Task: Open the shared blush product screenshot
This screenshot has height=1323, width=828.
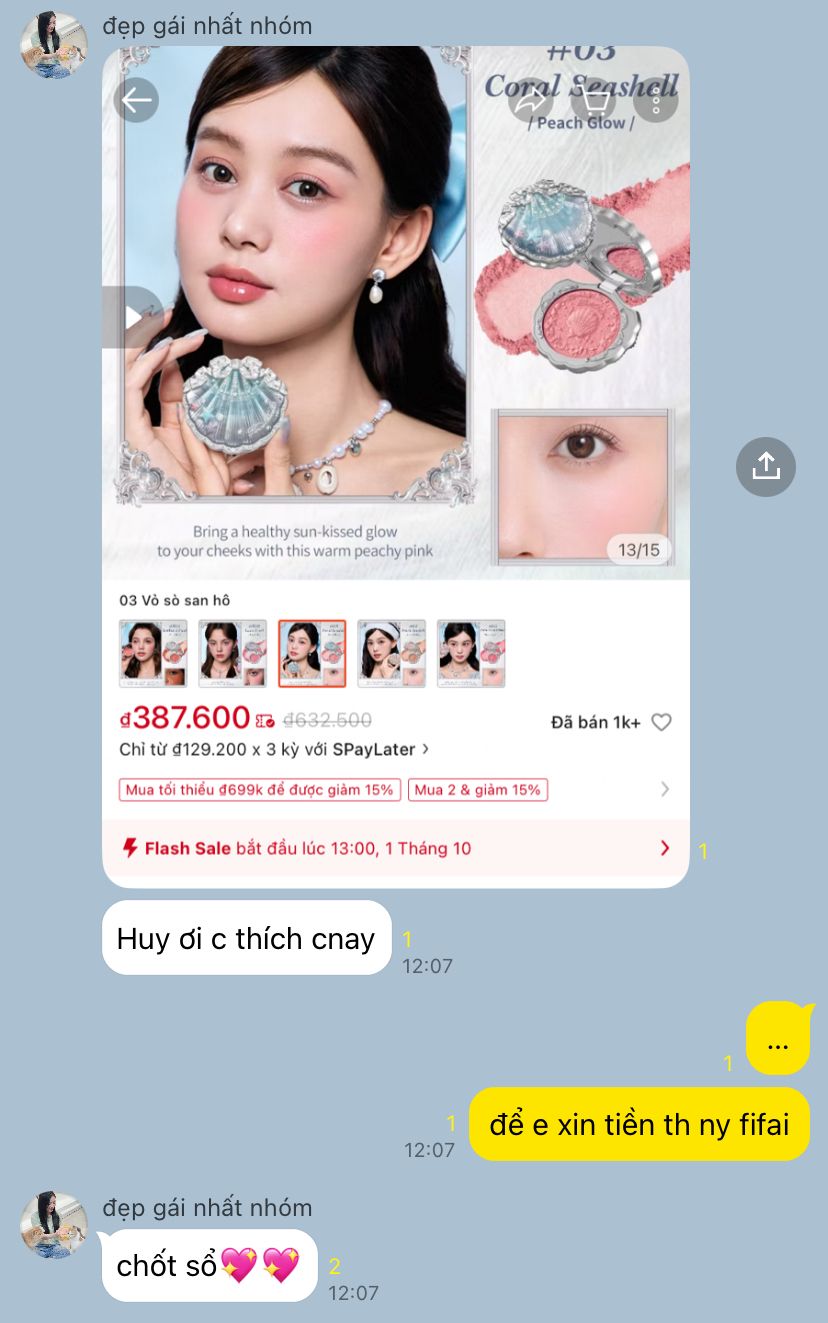Action: point(395,465)
